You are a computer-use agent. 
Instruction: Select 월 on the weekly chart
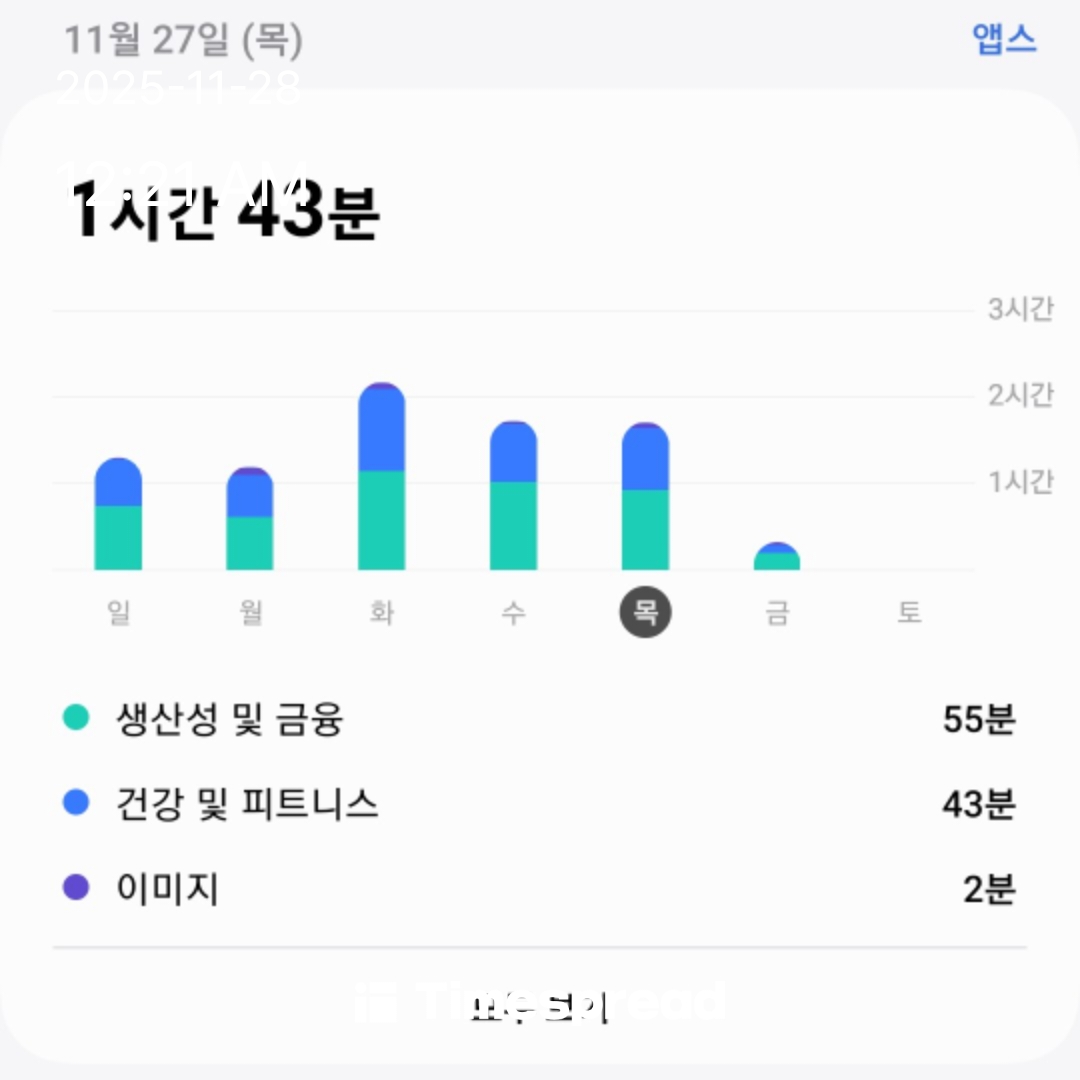click(x=250, y=611)
